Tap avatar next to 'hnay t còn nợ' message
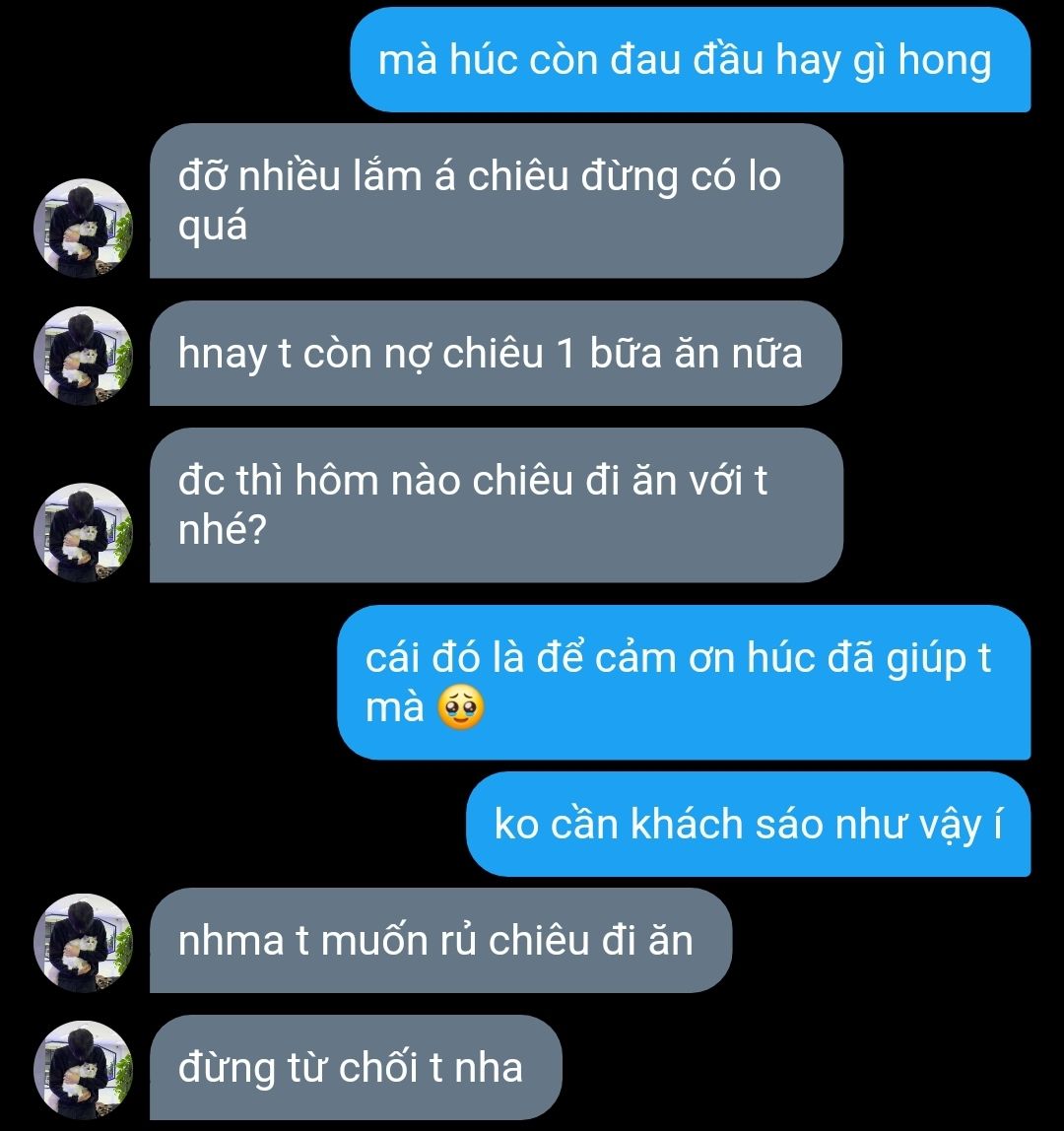Image resolution: width=1064 pixels, height=1131 pixels. click(84, 356)
